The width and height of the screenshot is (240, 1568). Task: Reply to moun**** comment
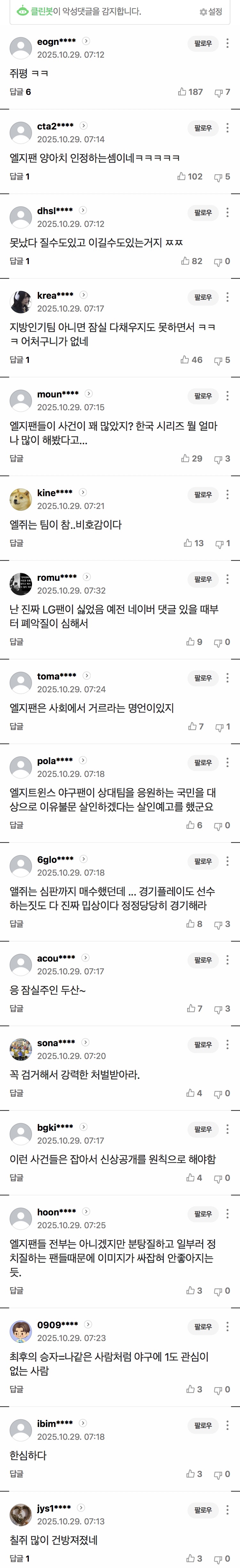point(16,458)
